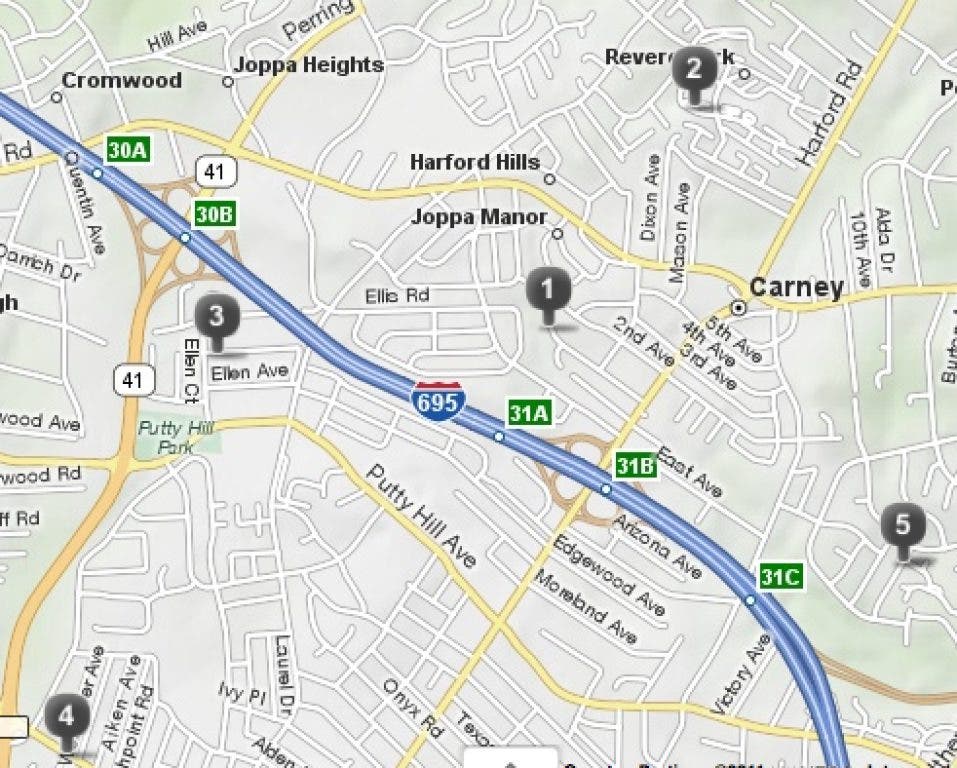View details for marker number 4
The image size is (957, 768).
[x=67, y=717]
